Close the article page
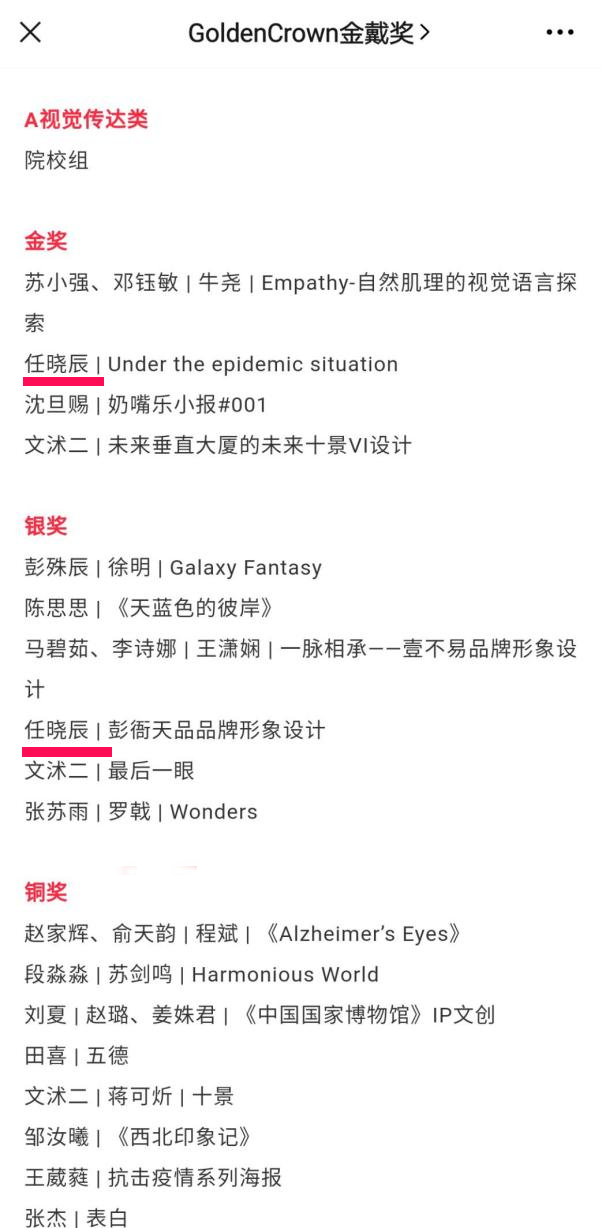This screenshot has height=1228, width=602. coord(31,33)
